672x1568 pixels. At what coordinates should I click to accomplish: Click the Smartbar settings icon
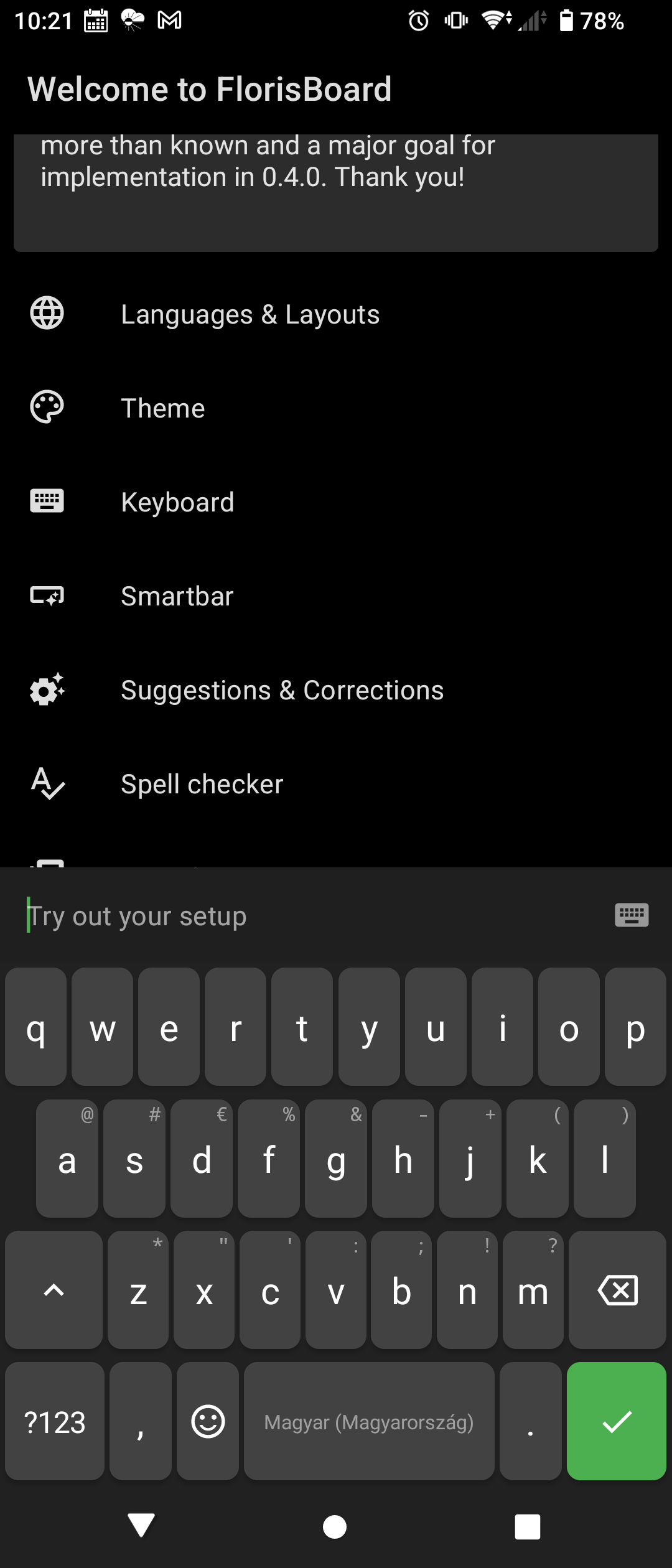[x=45, y=595]
